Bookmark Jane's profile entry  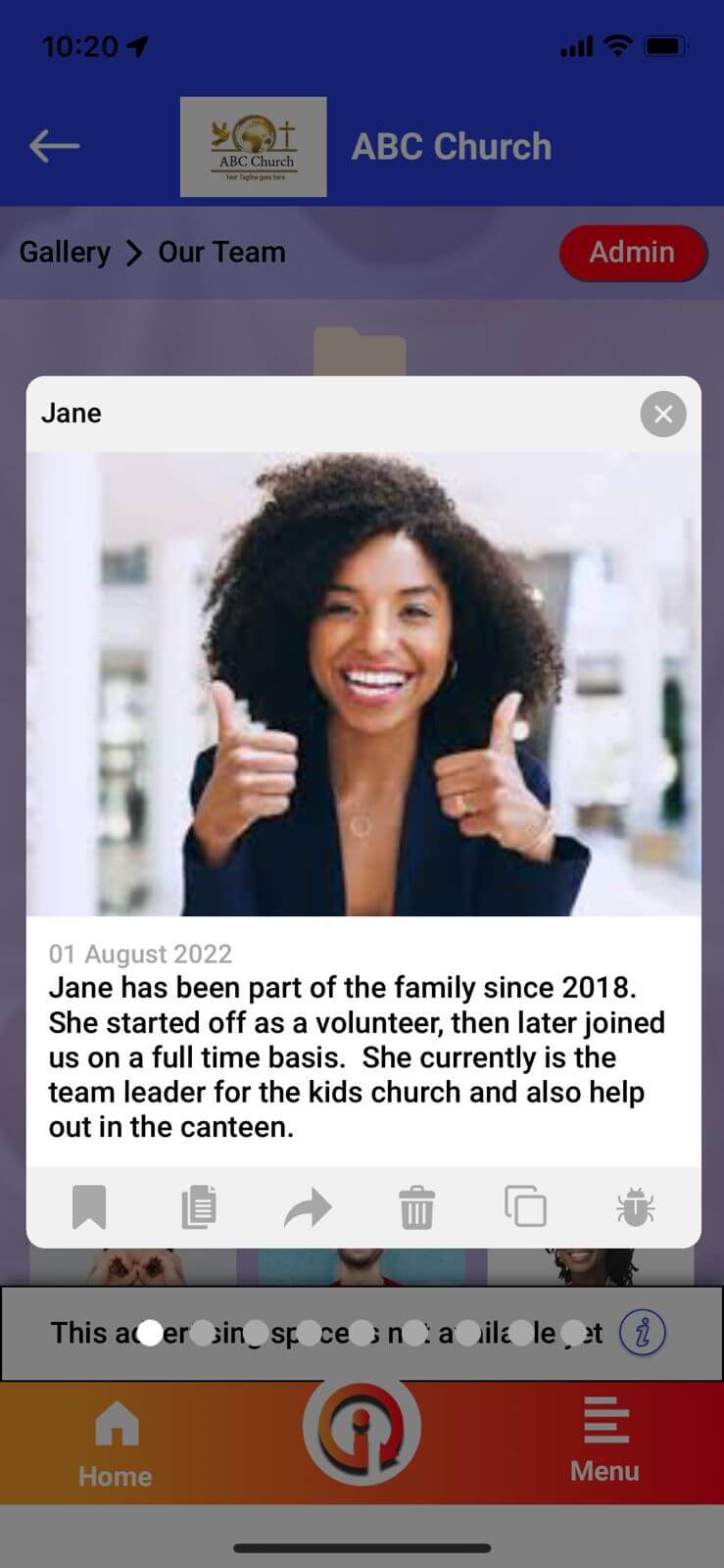click(x=89, y=1206)
